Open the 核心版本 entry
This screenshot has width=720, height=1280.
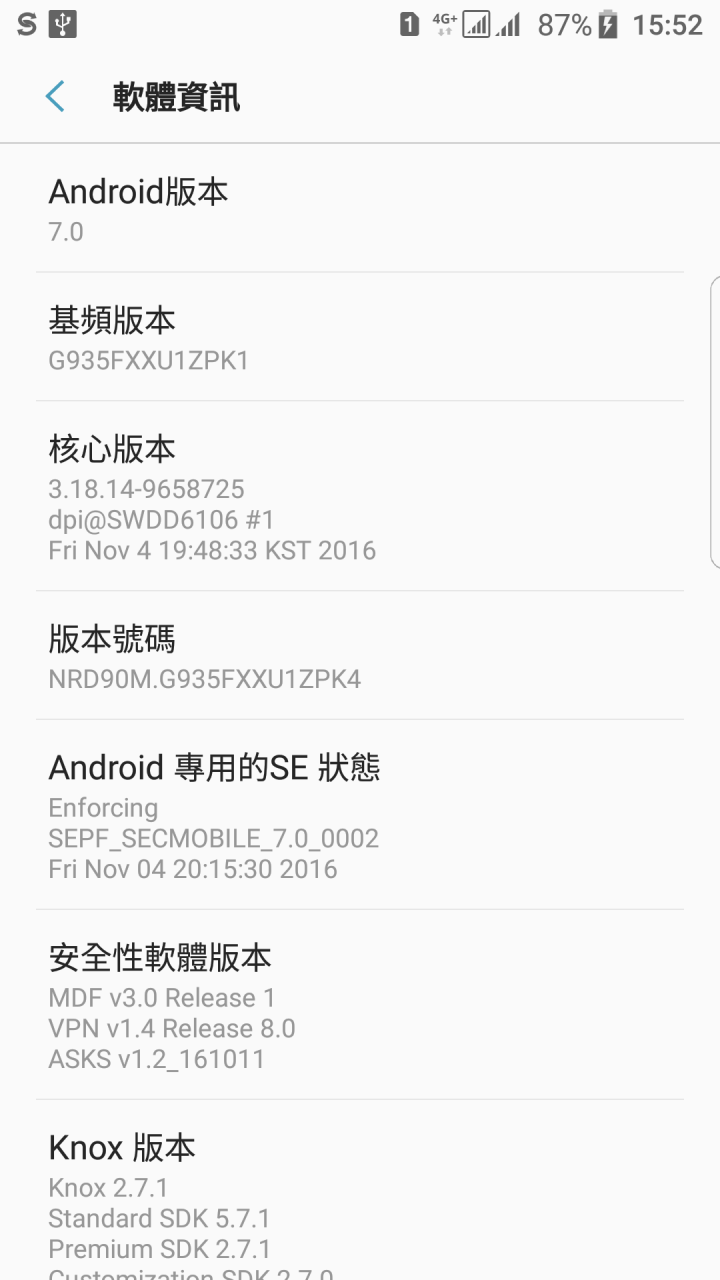pos(360,497)
